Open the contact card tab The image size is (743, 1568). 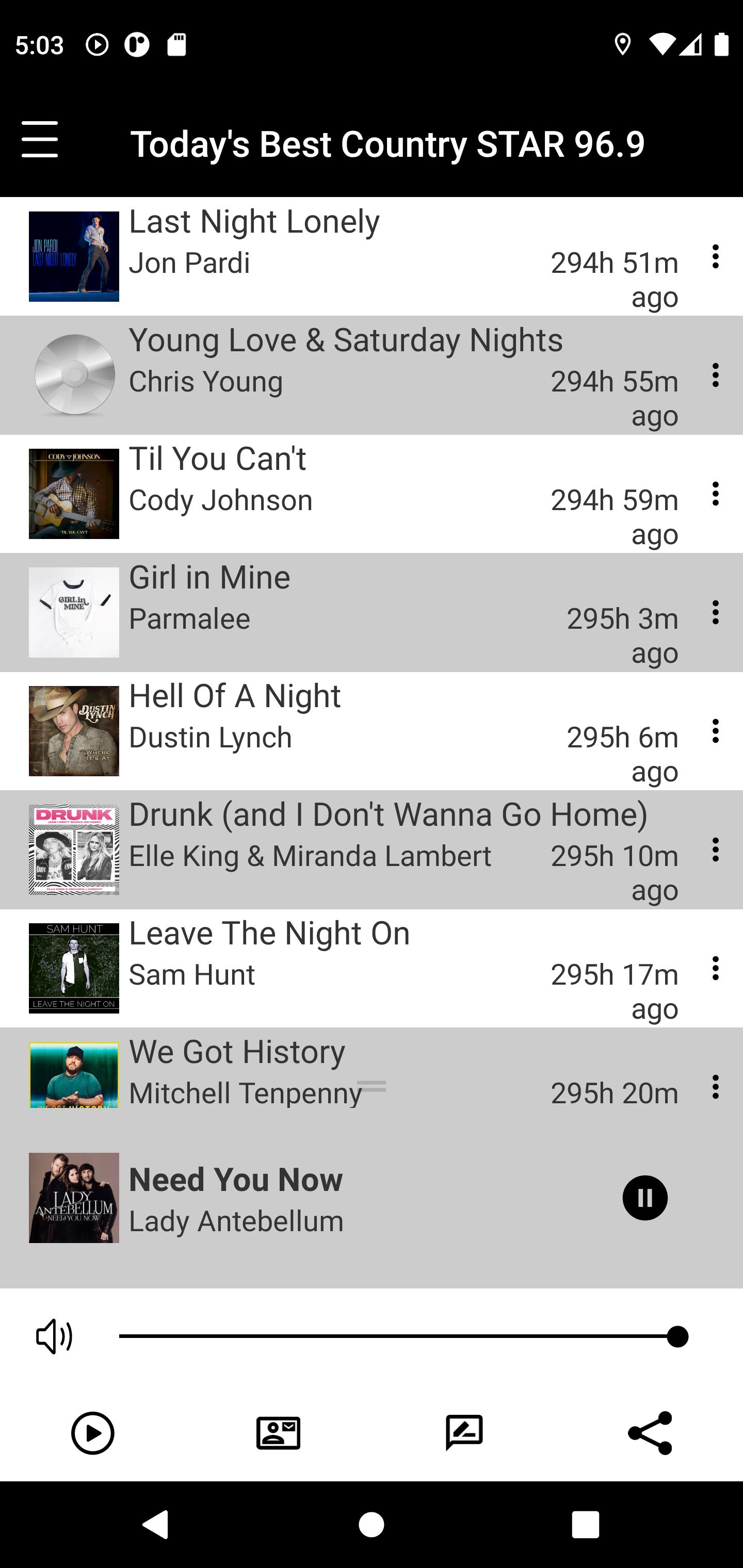point(278,1433)
